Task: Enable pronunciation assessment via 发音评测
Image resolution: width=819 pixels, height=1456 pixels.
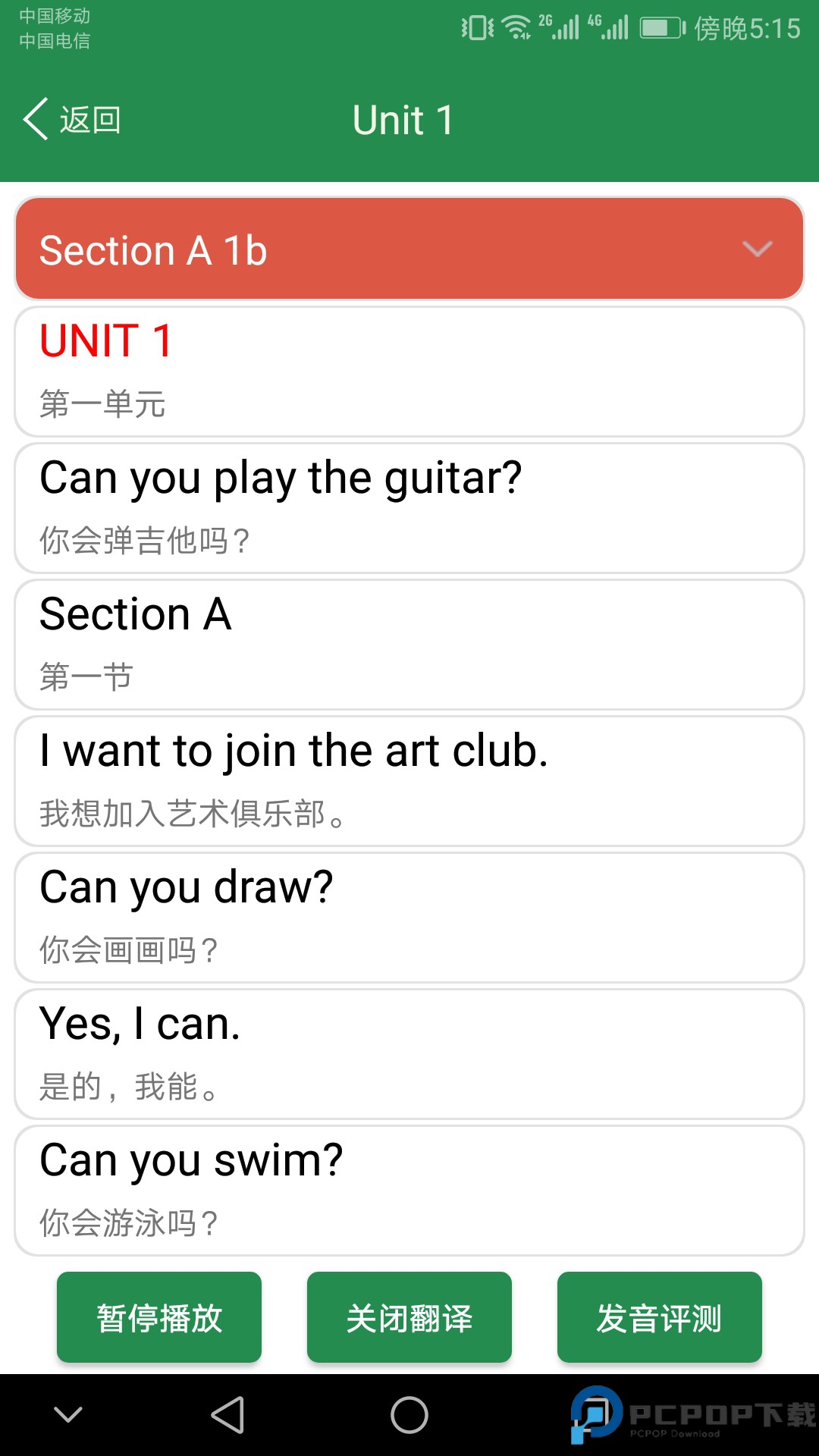Action: point(659,1318)
